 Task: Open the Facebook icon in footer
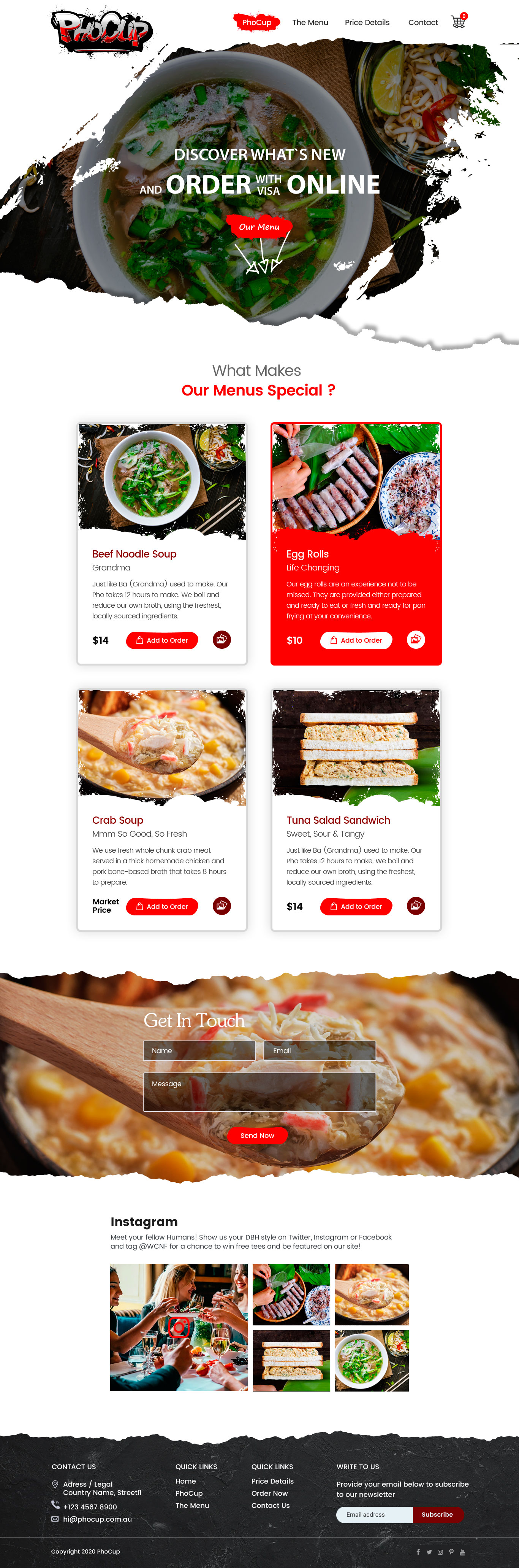pos(418,1552)
